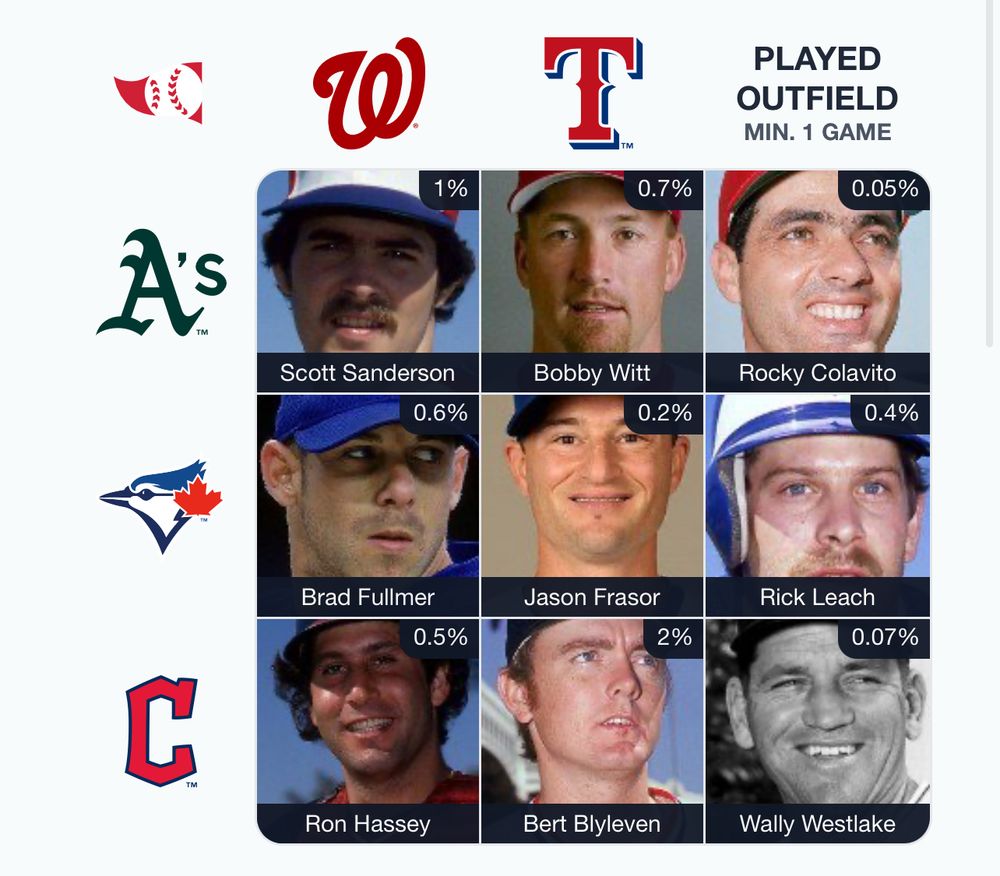Select the Bobby Witt answer tile
1000x876 pixels.
tap(592, 281)
